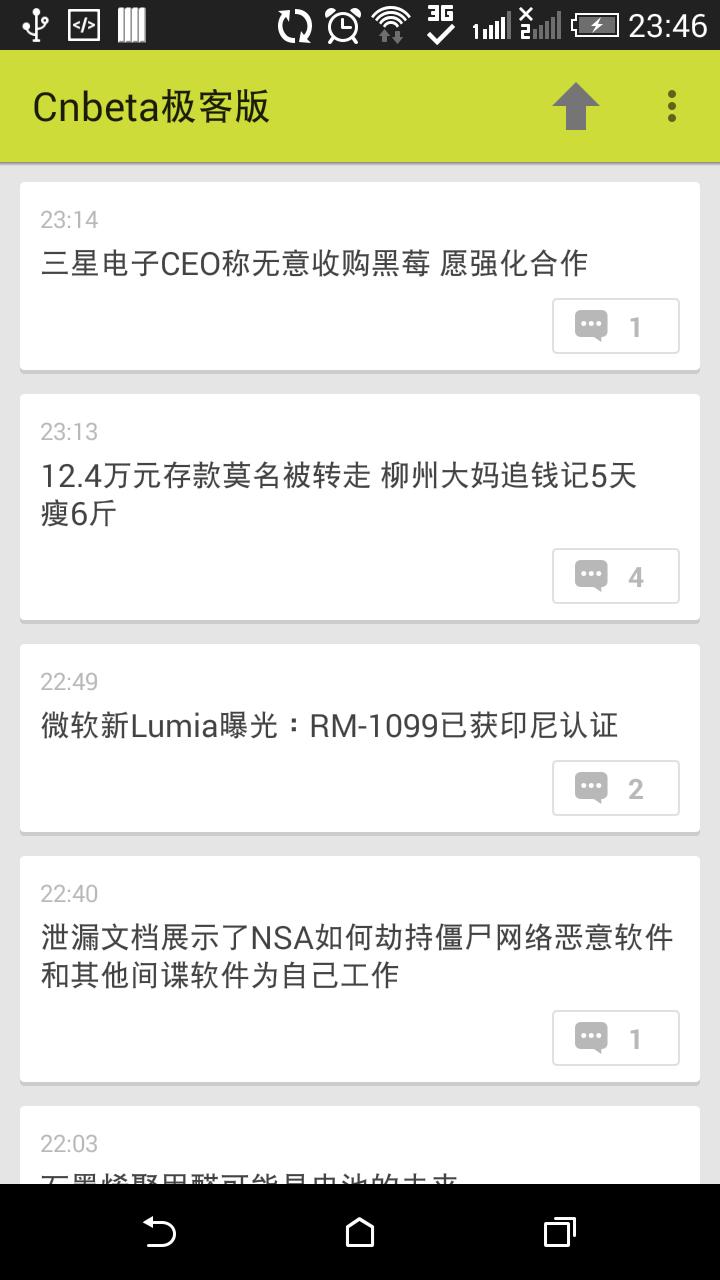Open the article about Samsung declining BlackBerry acquisition
The width and height of the screenshot is (720, 1280).
(x=315, y=263)
